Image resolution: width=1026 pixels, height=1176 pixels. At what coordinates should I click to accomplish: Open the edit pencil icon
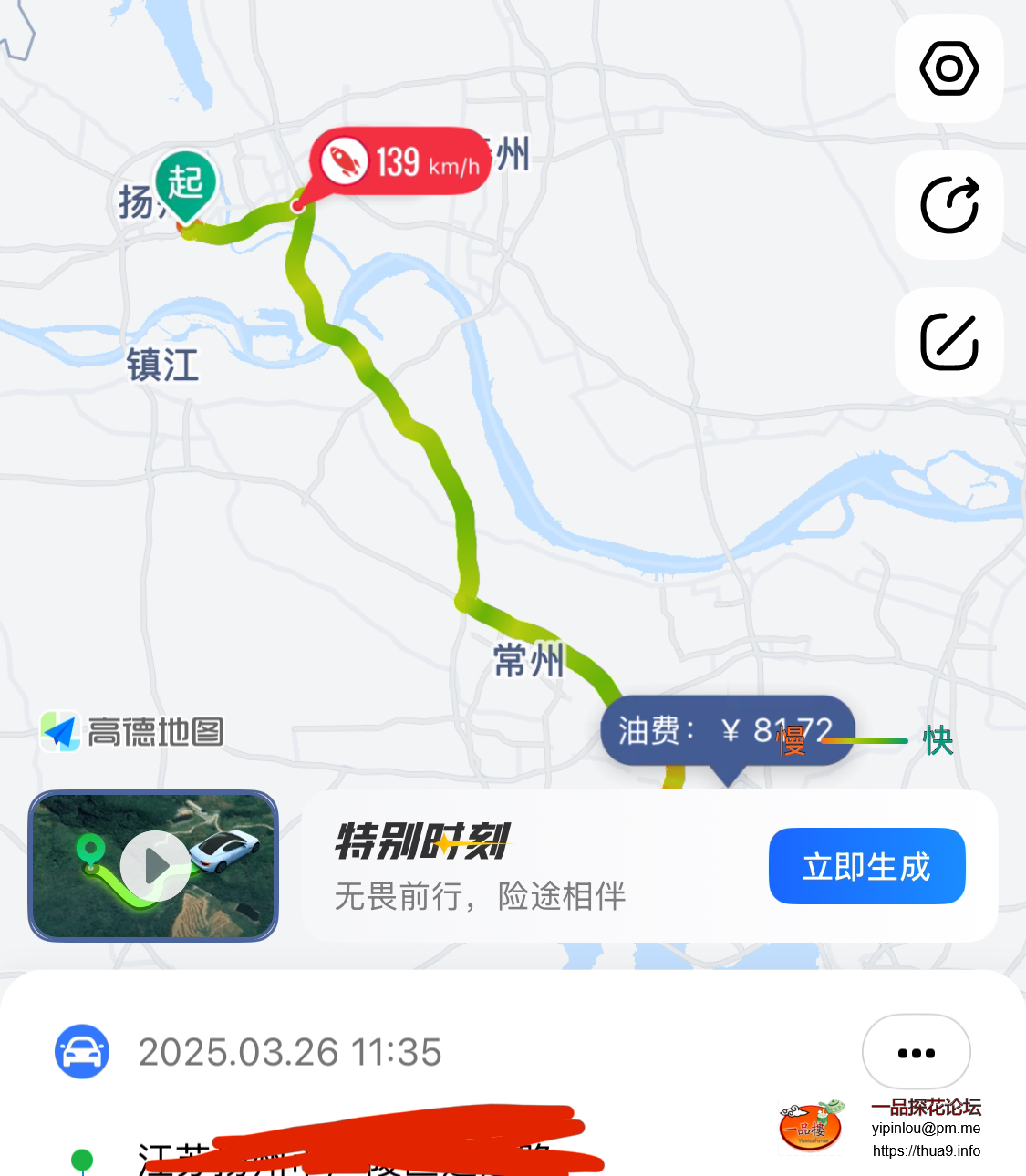(x=948, y=342)
